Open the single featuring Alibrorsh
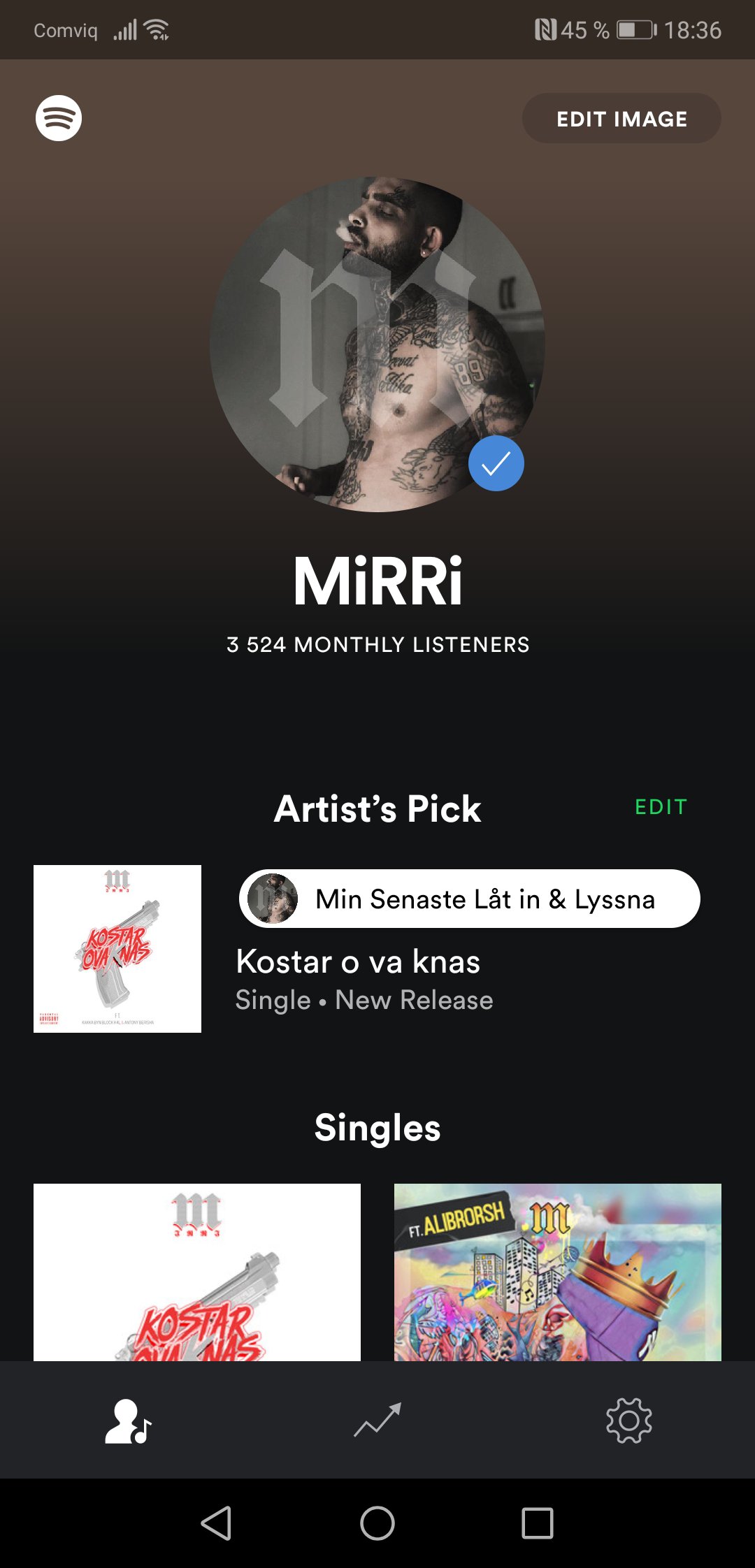 click(558, 1272)
